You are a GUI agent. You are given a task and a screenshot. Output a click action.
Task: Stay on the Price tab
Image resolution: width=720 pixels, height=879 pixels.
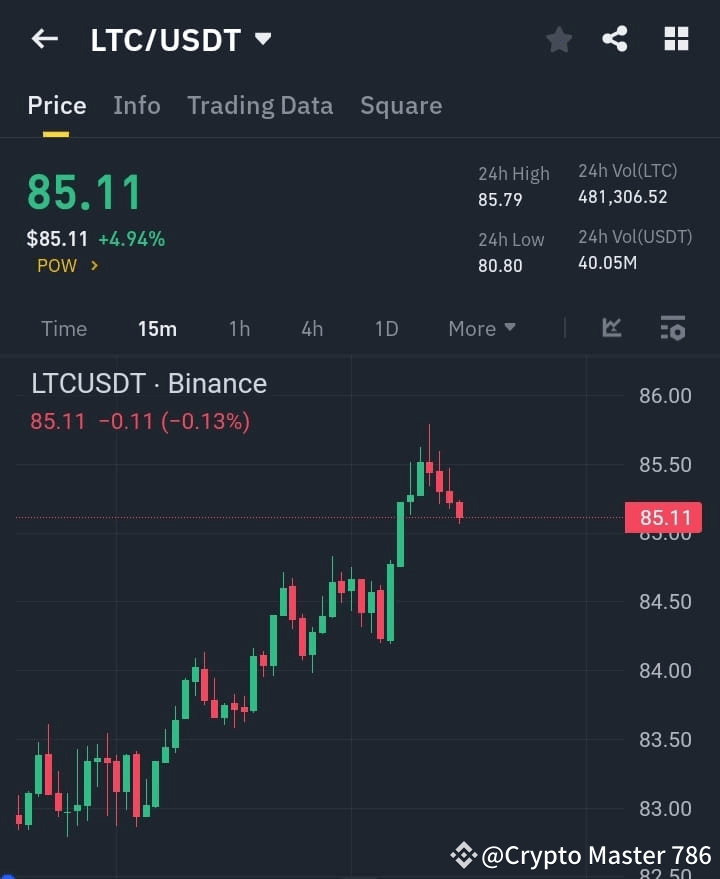tap(56, 105)
